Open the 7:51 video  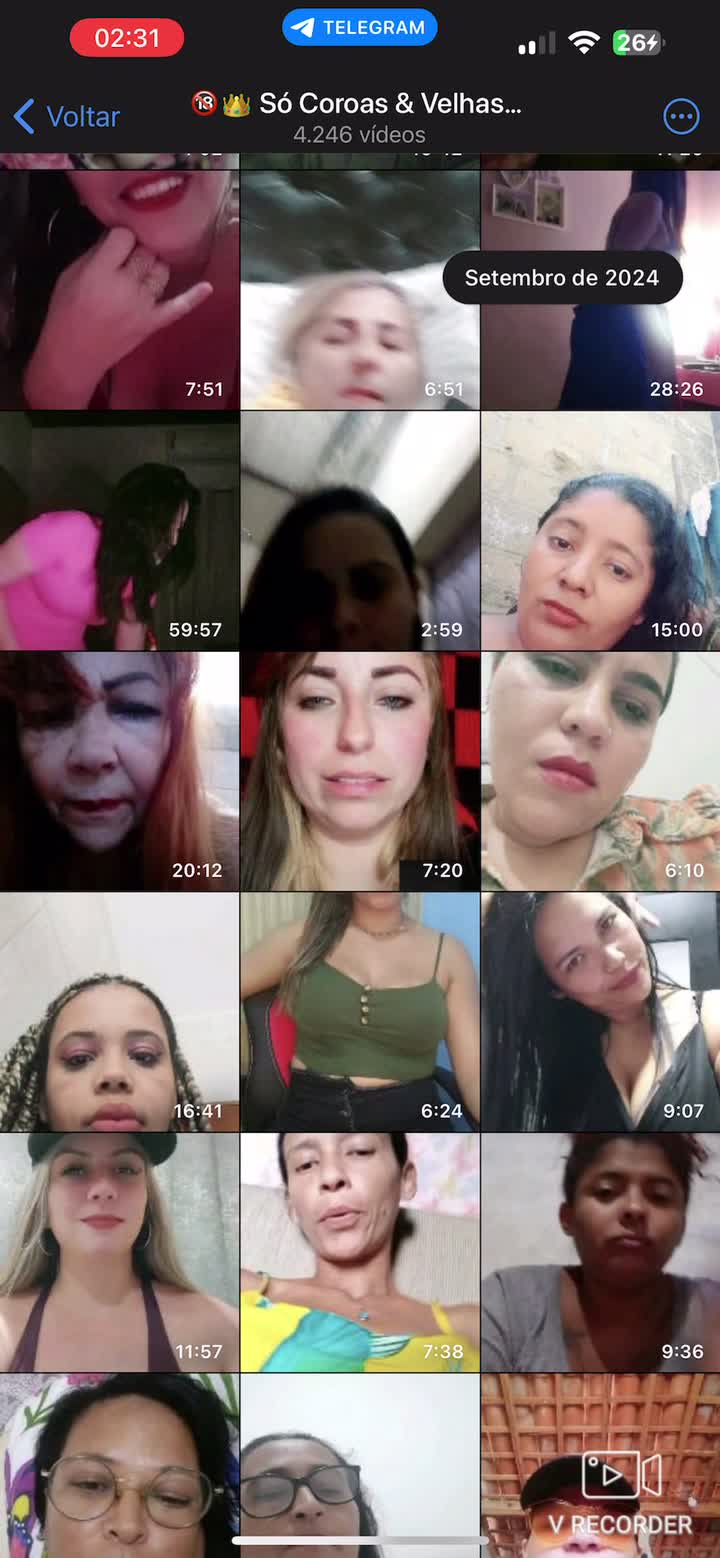[119, 290]
